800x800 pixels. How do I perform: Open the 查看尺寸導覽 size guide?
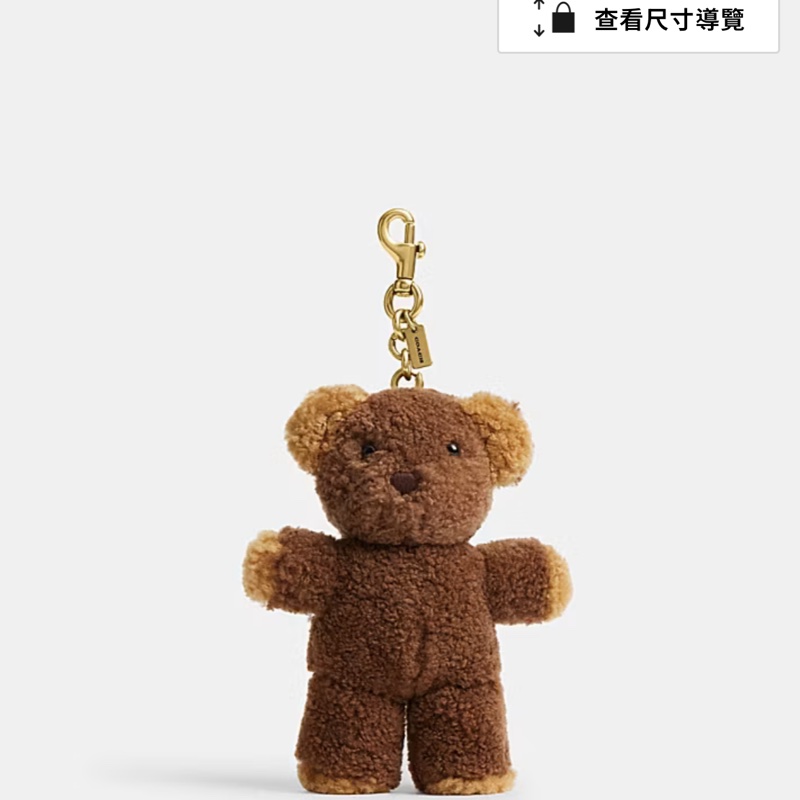click(640, 20)
